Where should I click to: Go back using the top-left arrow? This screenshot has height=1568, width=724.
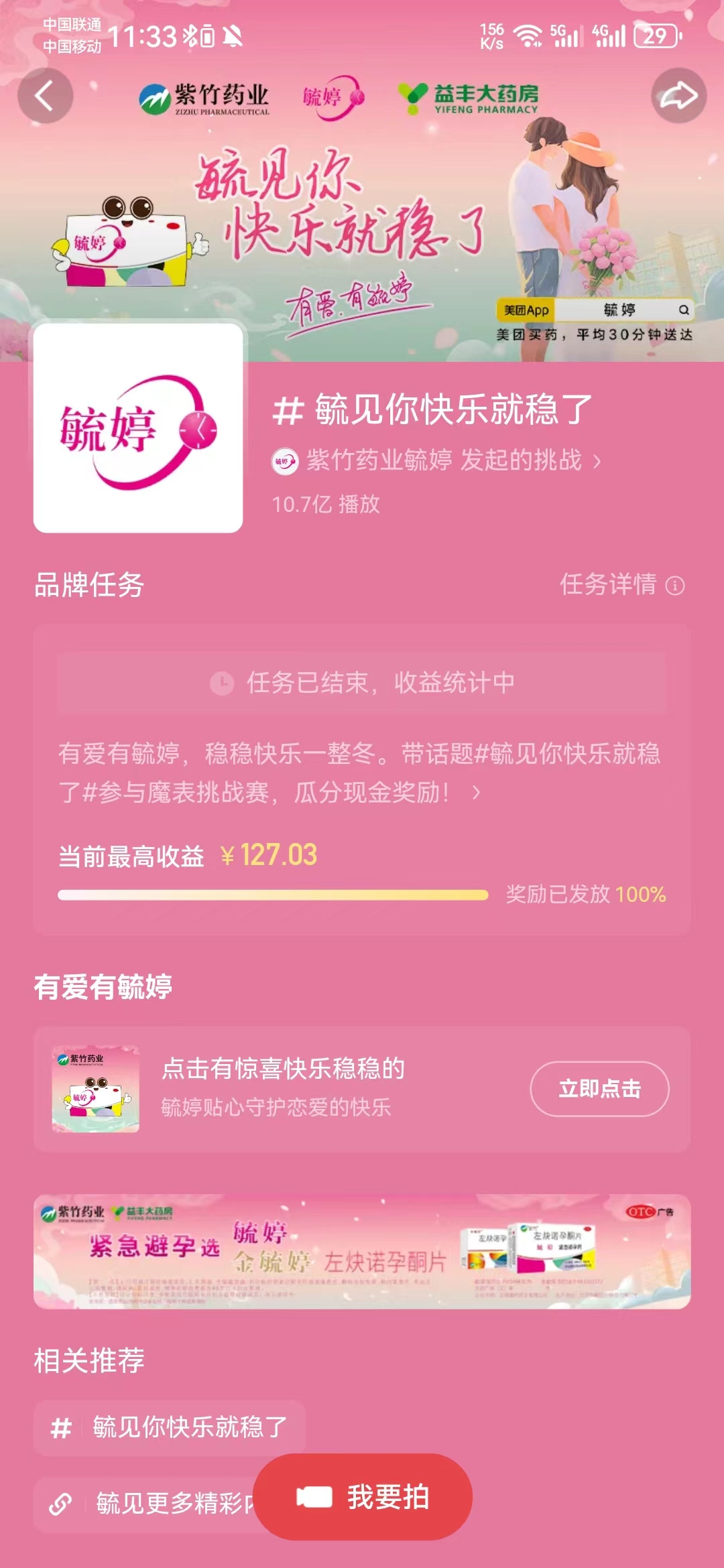click(x=44, y=96)
